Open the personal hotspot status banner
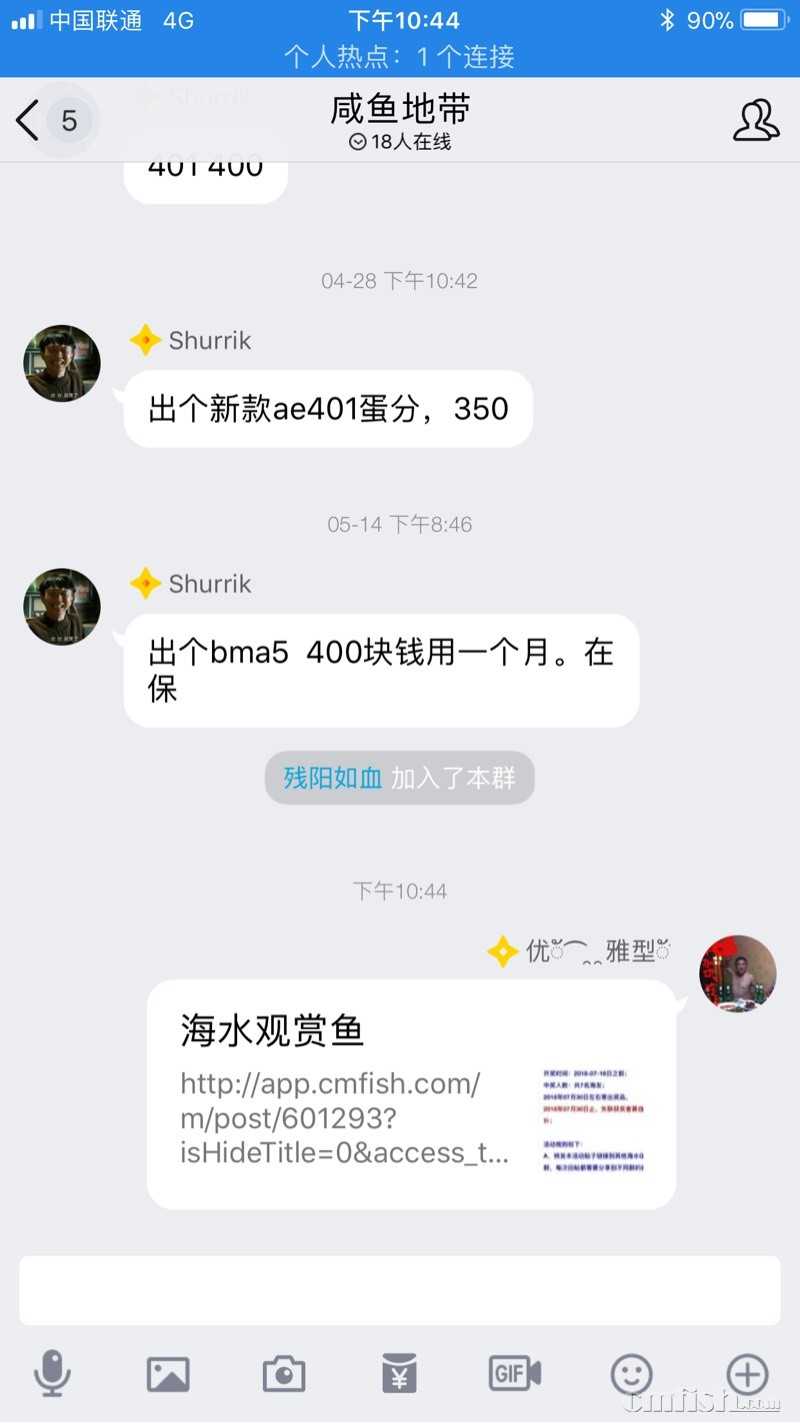The image size is (800, 1423). [400, 56]
